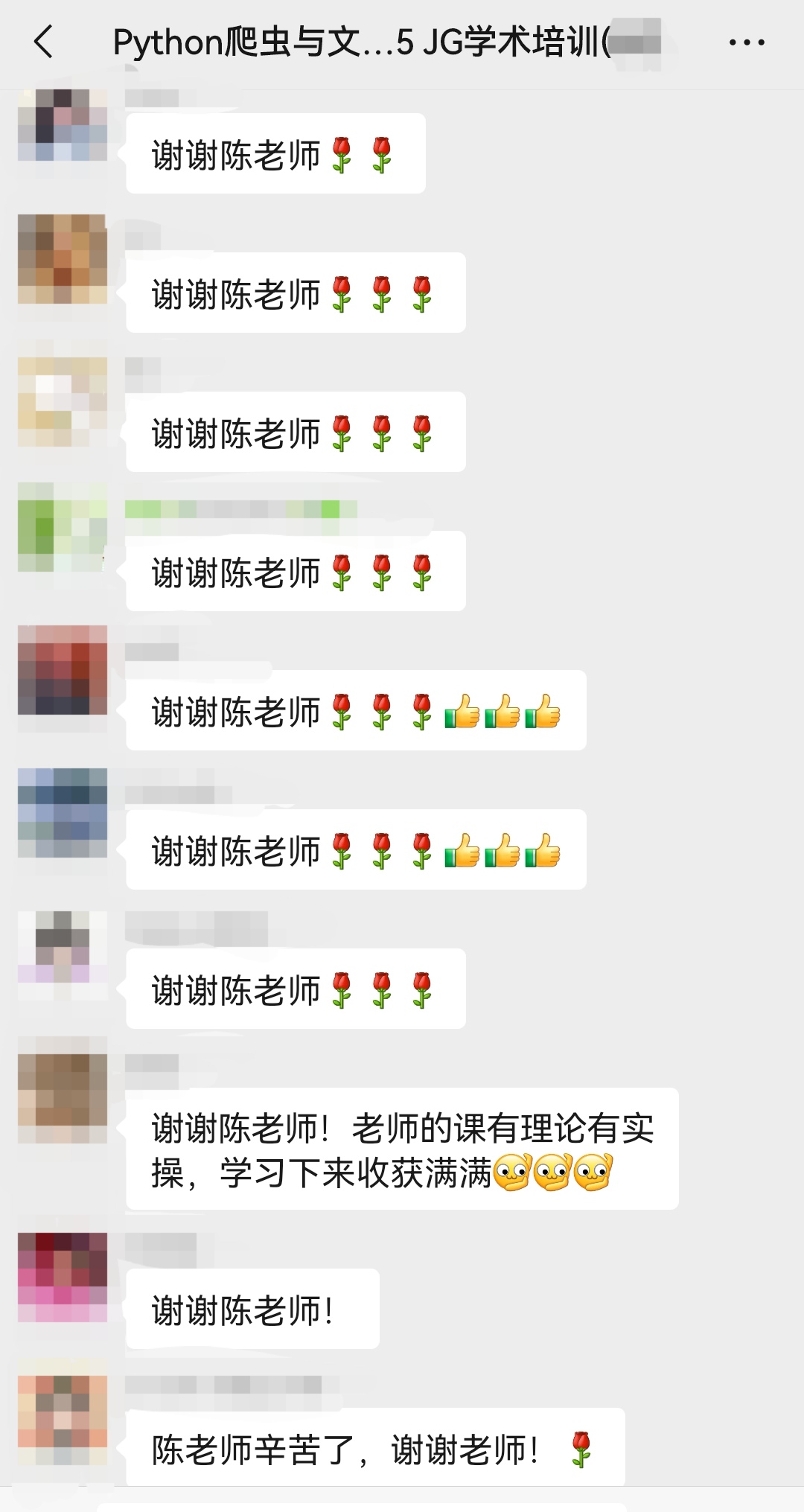Go back to the chat list
The image size is (804, 1512).
[x=45, y=42]
